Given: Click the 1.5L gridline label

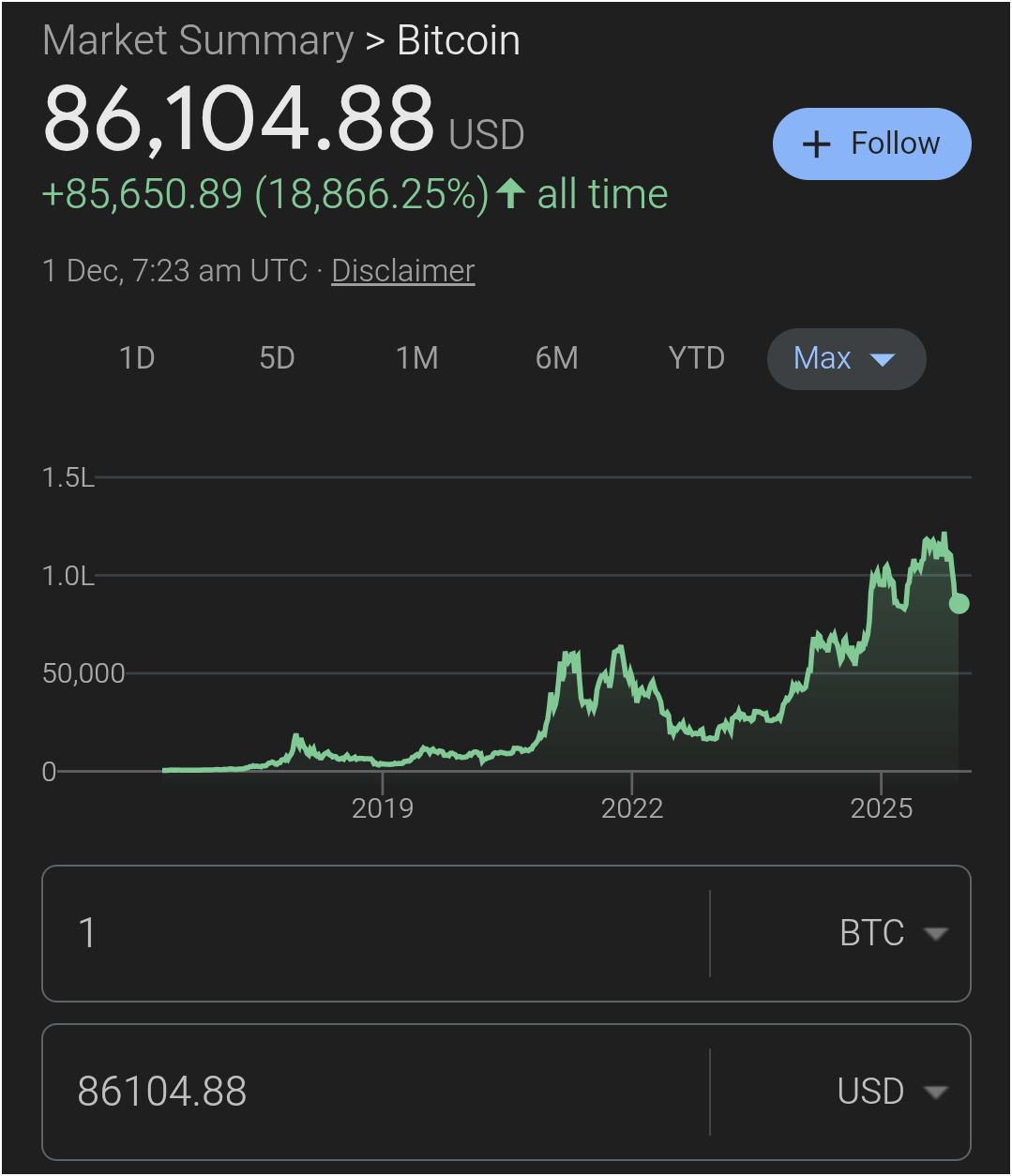Looking at the screenshot, I should (68, 477).
